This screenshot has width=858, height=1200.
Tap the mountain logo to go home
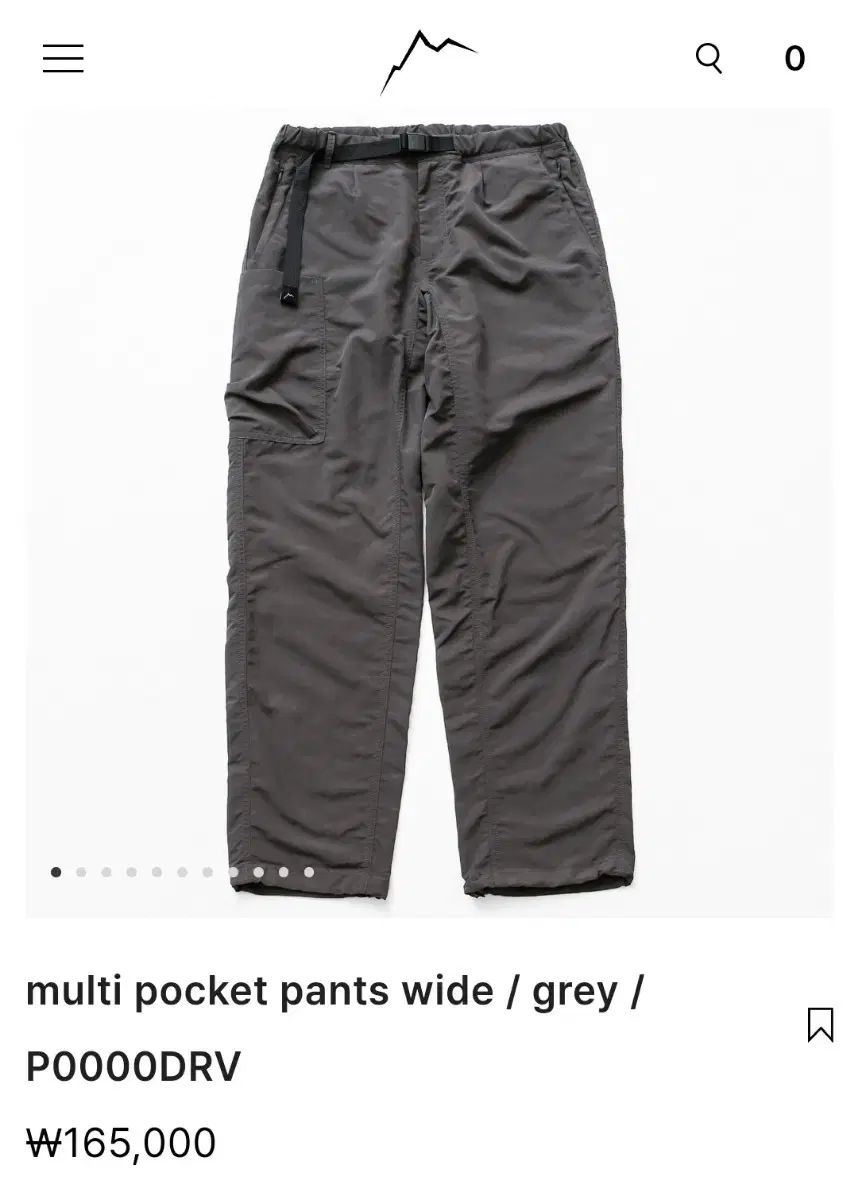coord(427,60)
